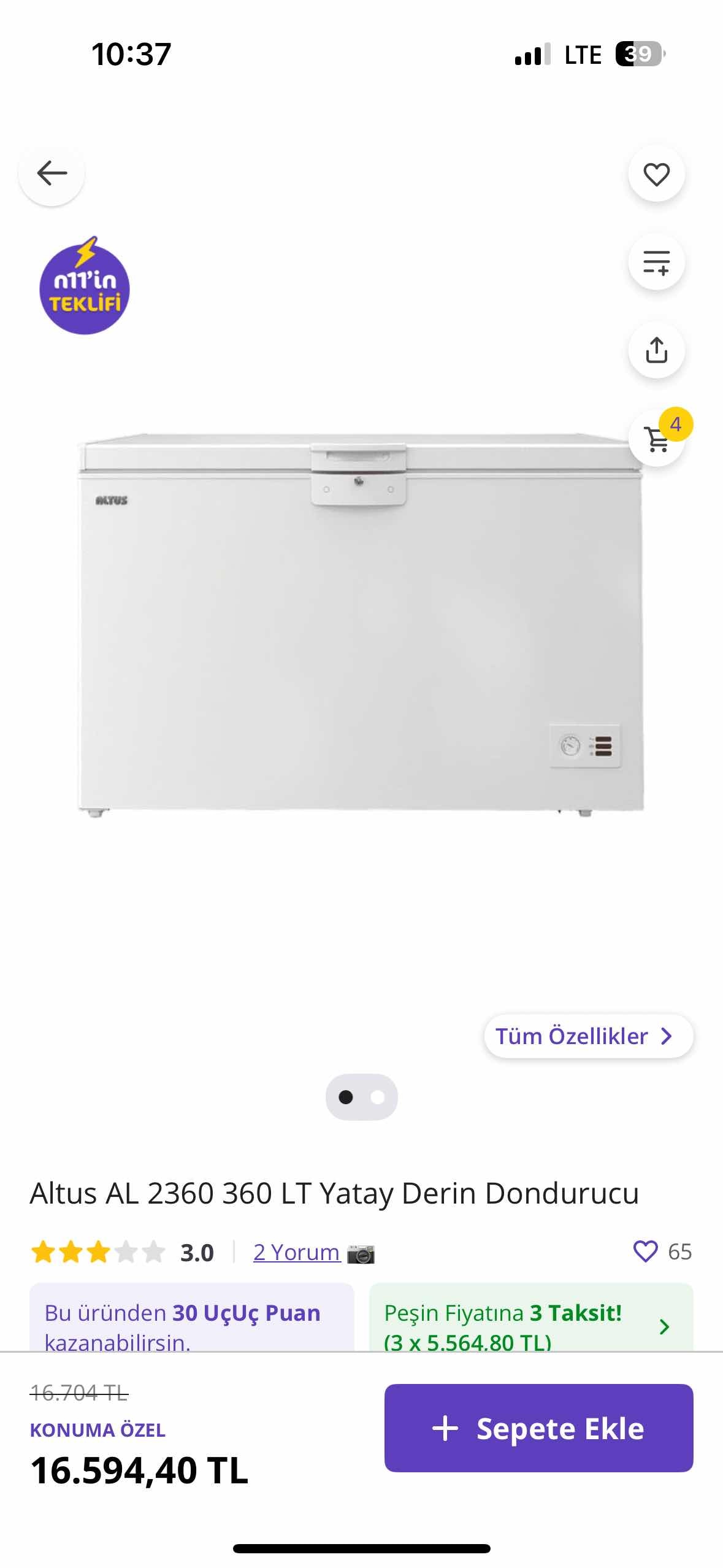Screen dimensions: 723x1568
Task: Open Tüm Özellikler
Action: 588,1036
